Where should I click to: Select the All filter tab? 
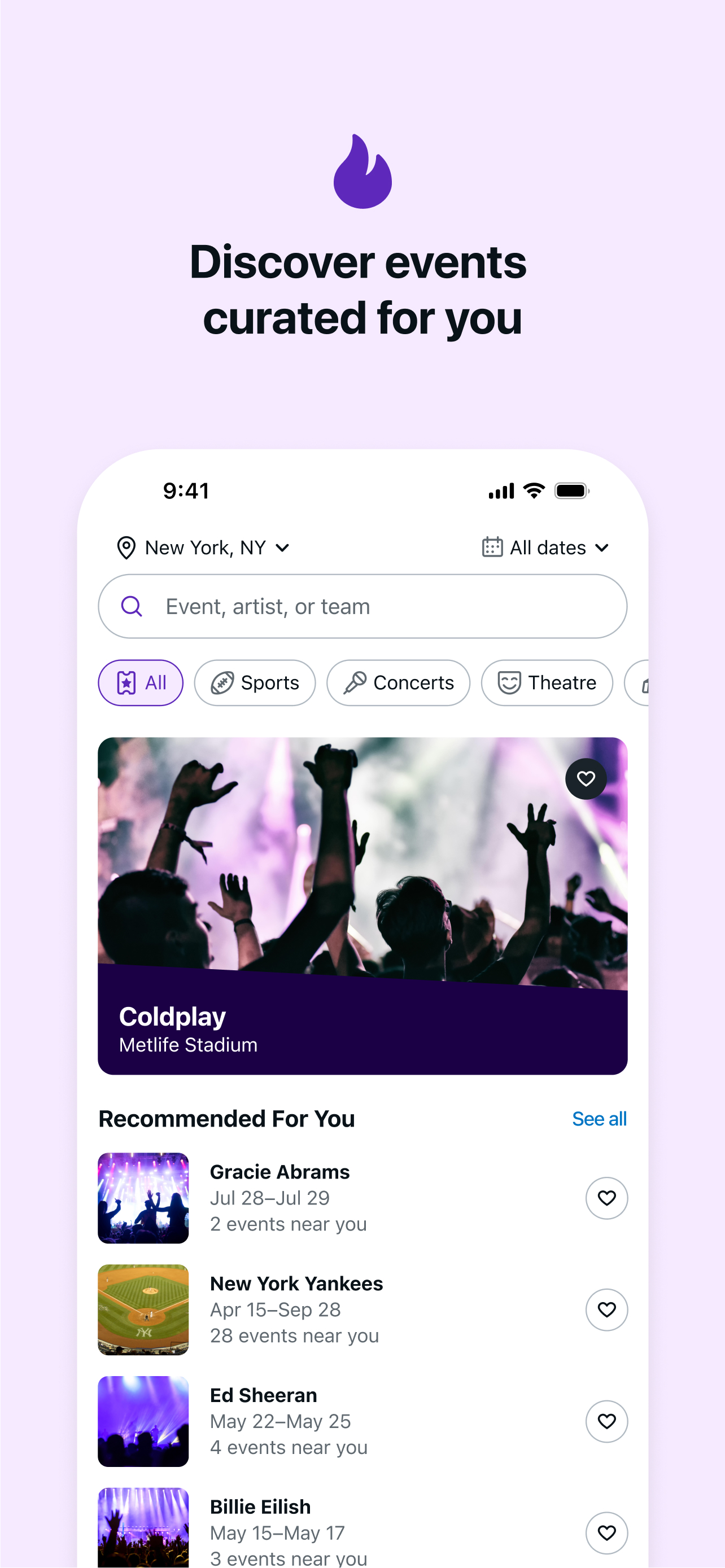click(141, 683)
